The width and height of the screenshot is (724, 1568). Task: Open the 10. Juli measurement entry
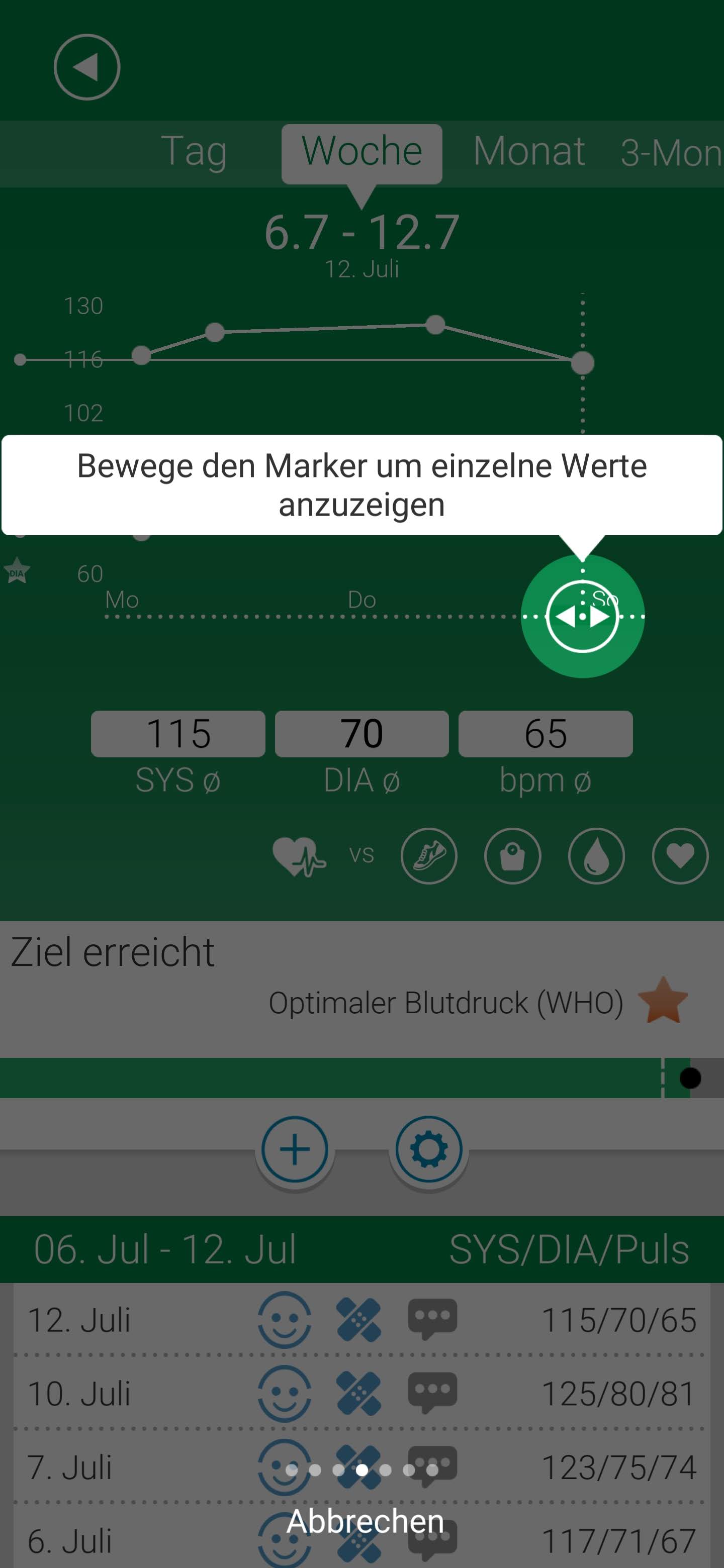(x=79, y=1393)
